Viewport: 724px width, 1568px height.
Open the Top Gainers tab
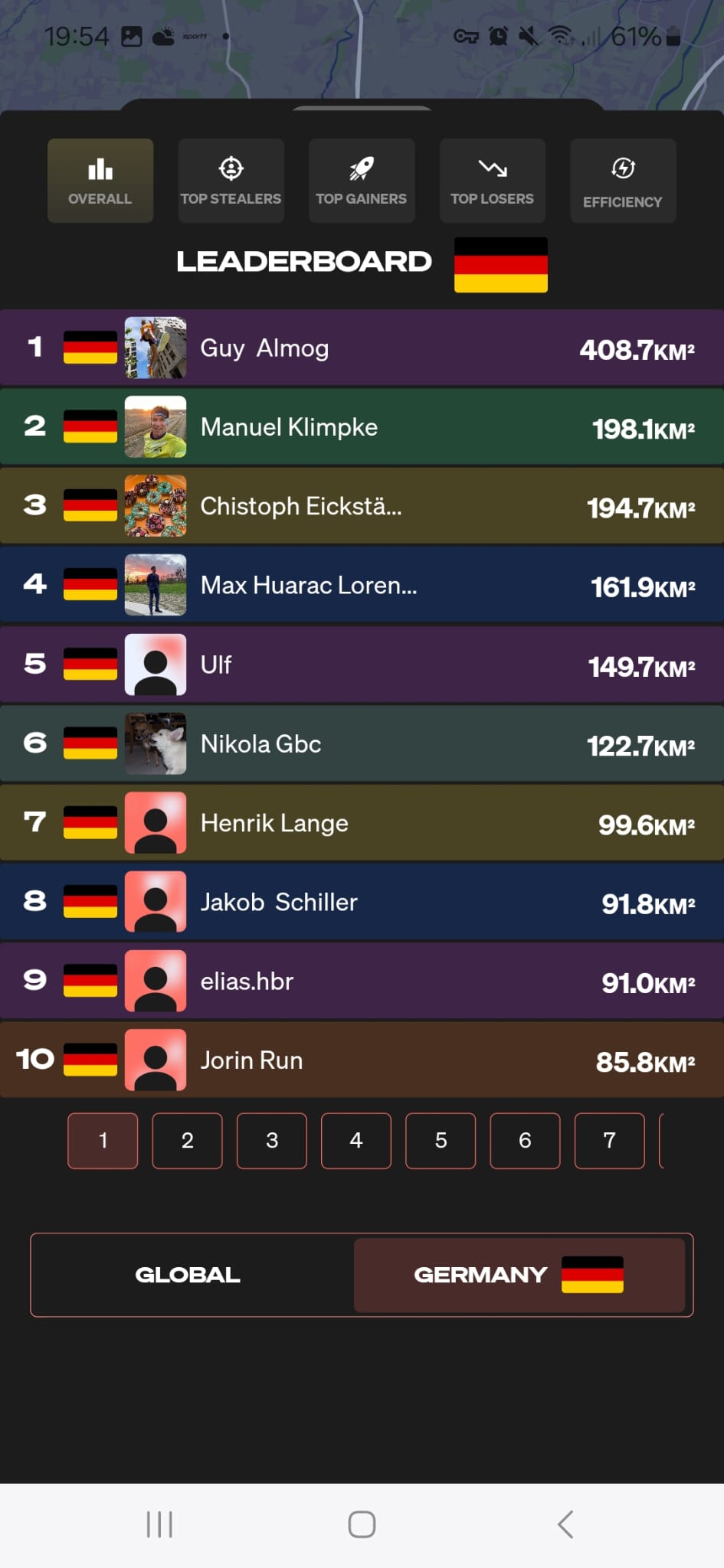point(362,181)
